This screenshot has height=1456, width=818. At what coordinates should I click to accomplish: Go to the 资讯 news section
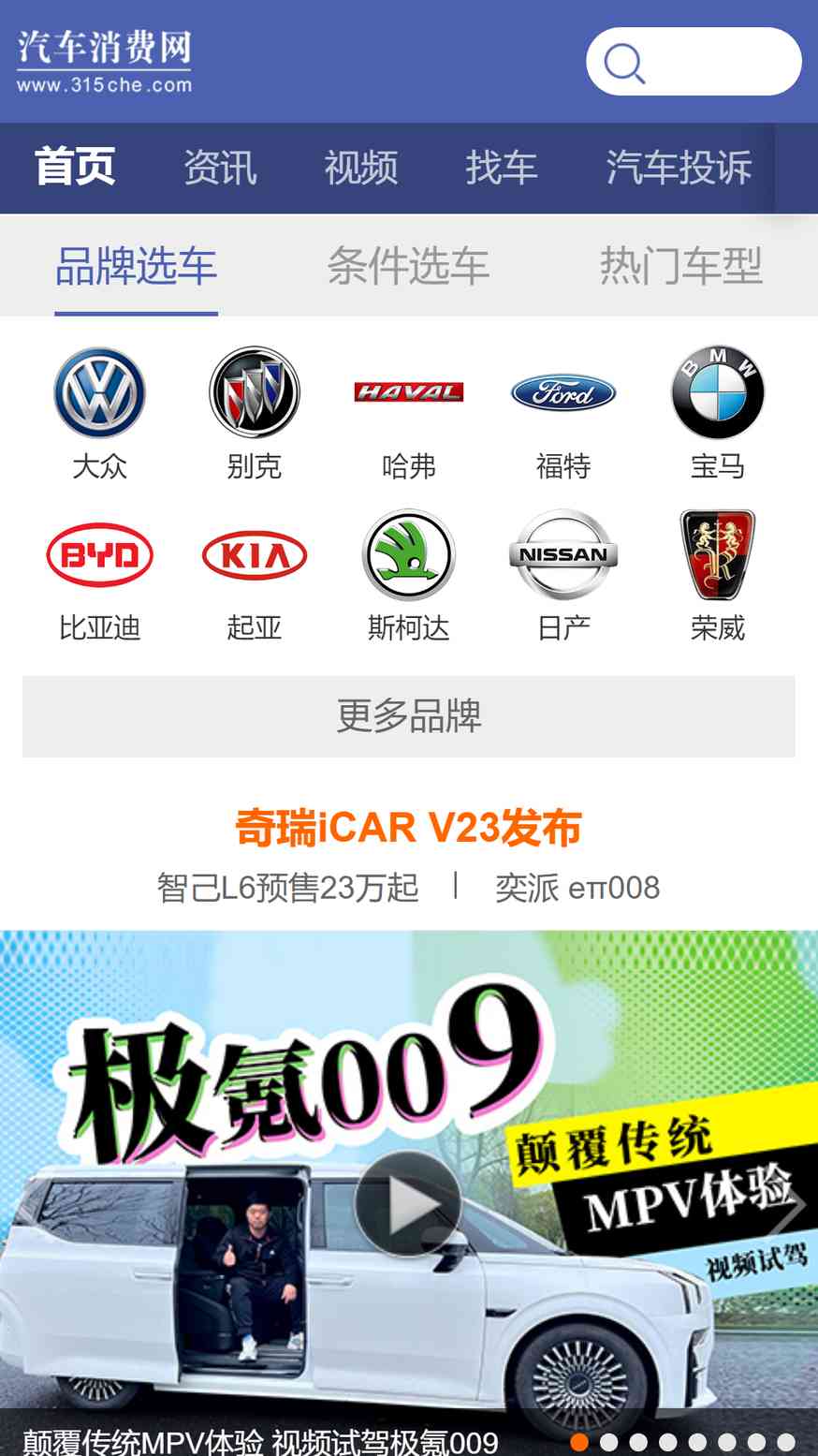(220, 168)
